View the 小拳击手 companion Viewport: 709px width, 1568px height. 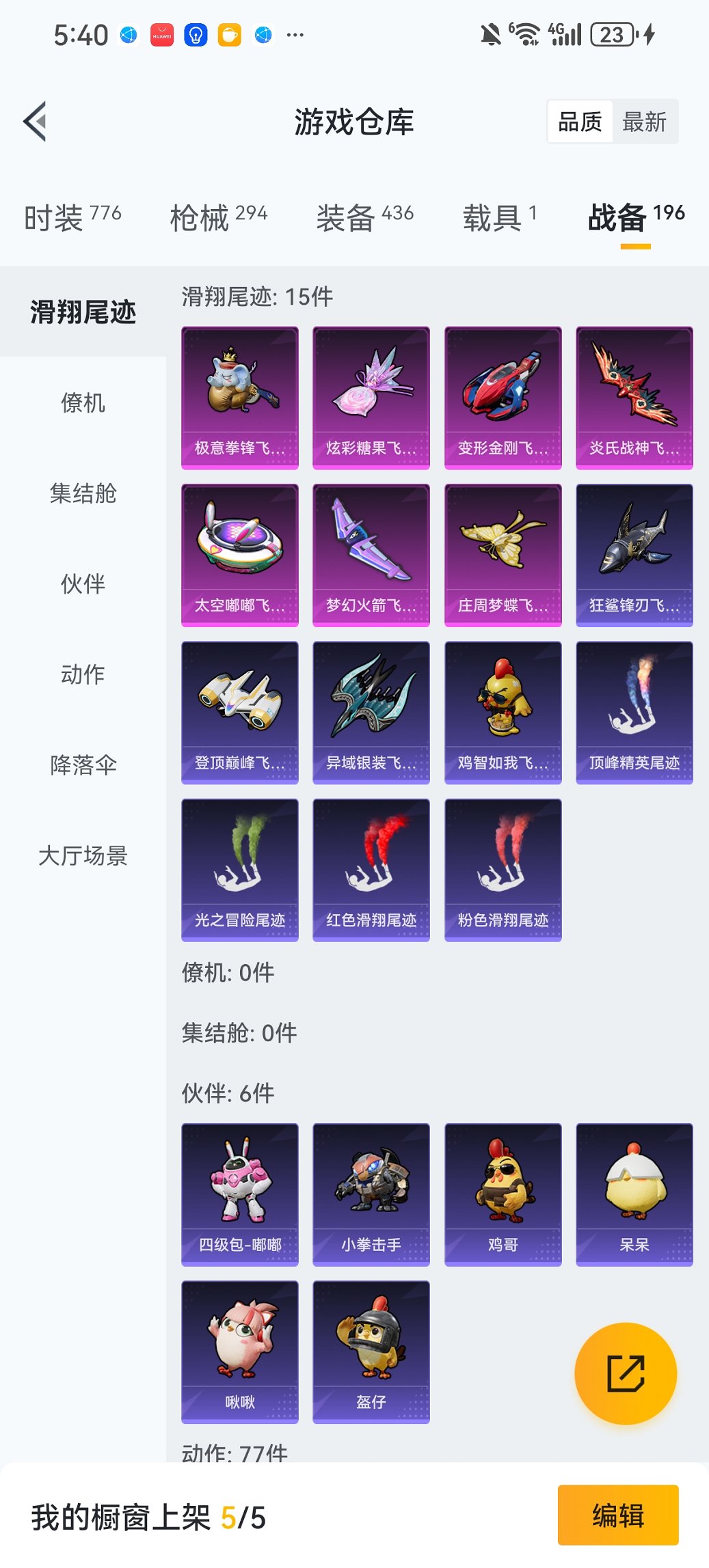pos(371,1194)
